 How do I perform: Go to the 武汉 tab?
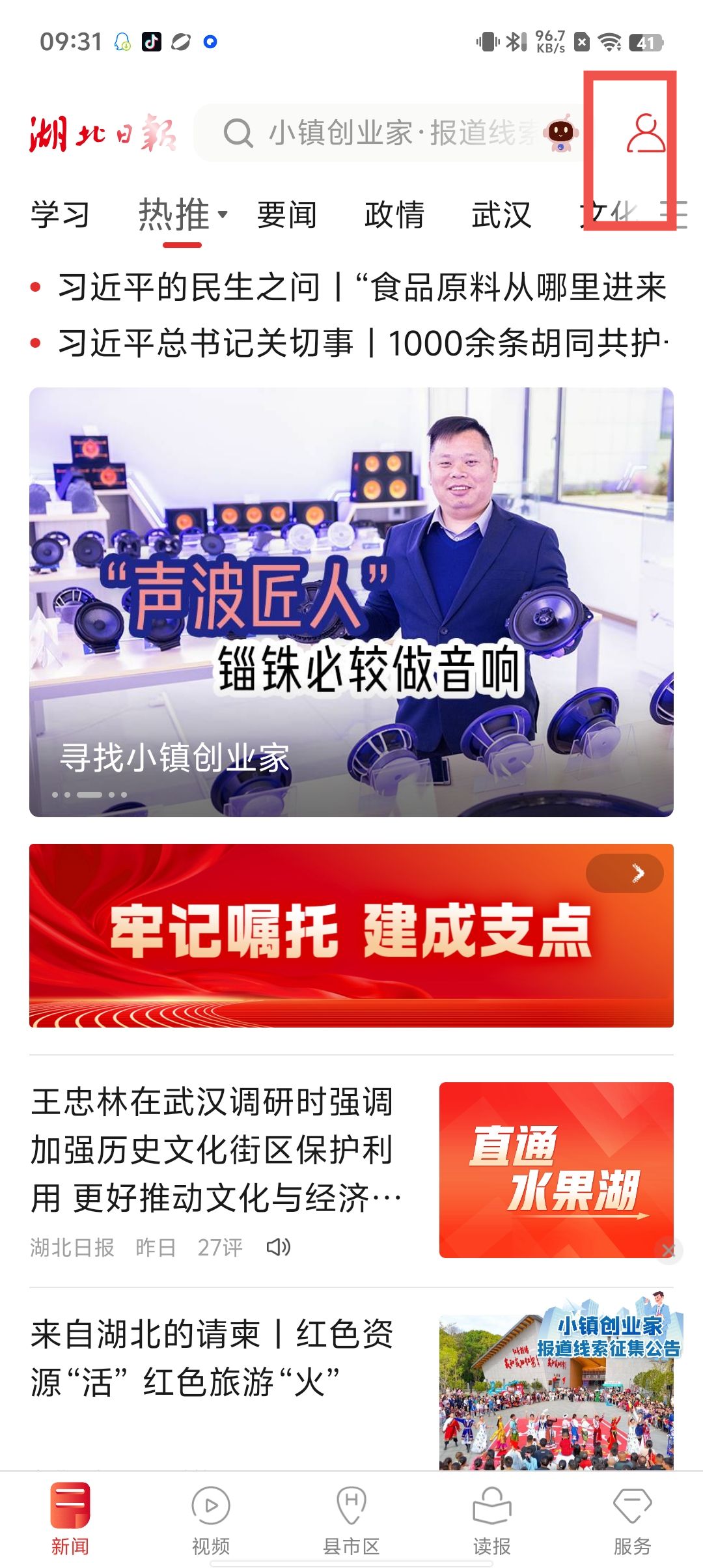coord(501,215)
